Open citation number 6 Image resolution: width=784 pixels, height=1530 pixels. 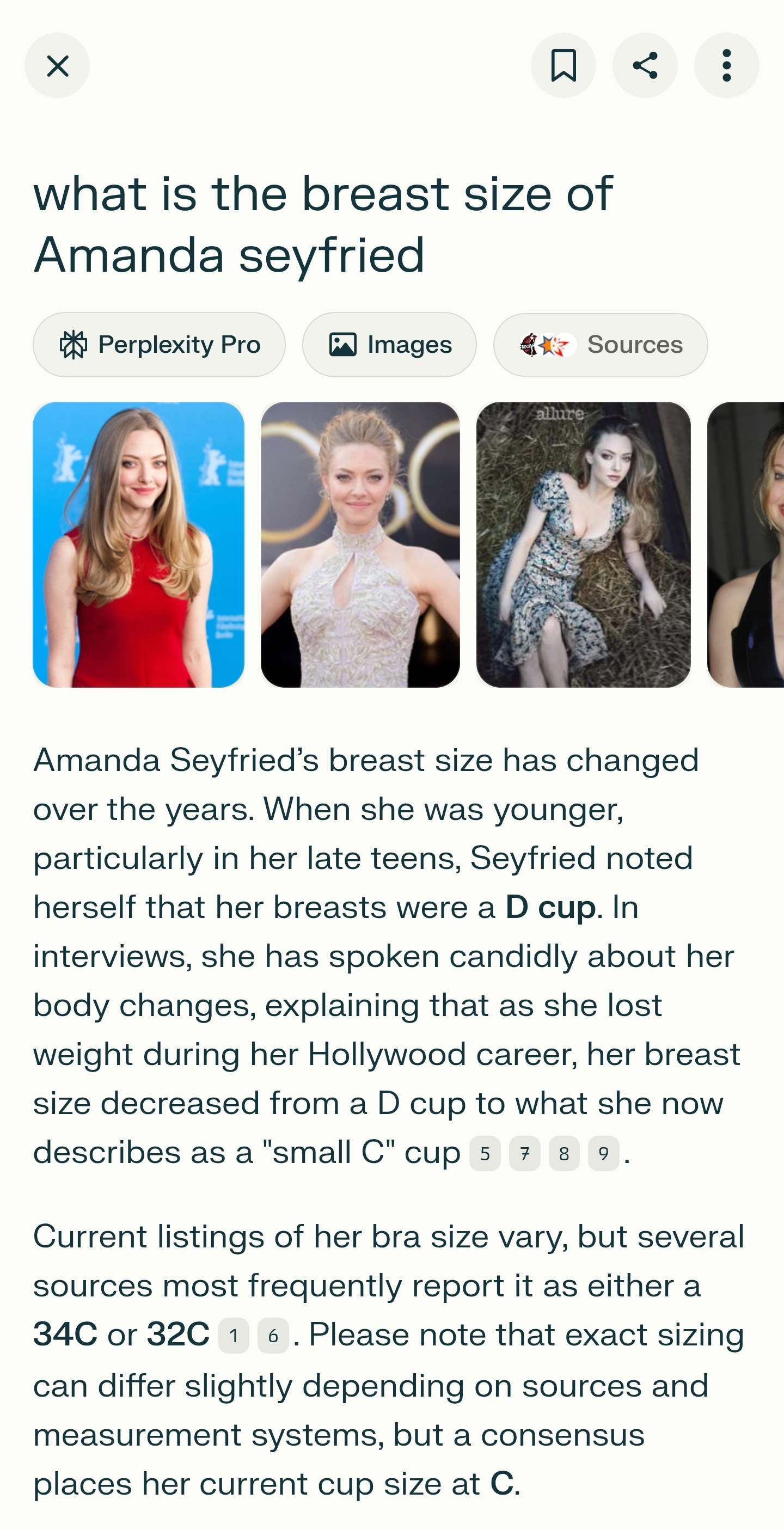tap(273, 1336)
